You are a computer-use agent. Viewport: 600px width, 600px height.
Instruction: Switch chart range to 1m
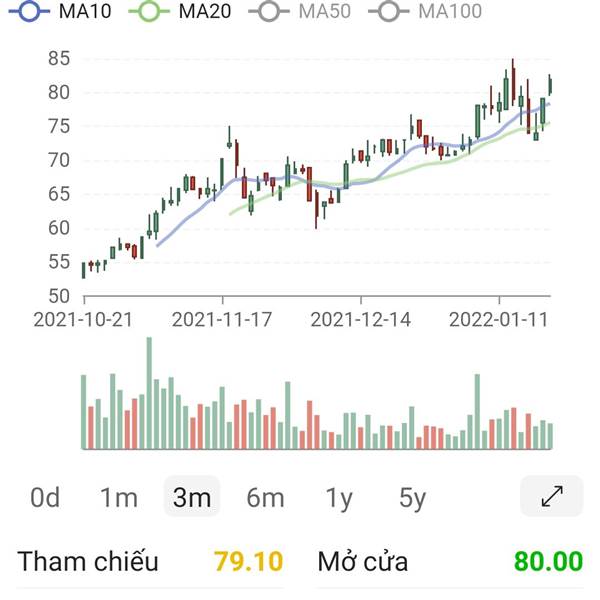119,497
